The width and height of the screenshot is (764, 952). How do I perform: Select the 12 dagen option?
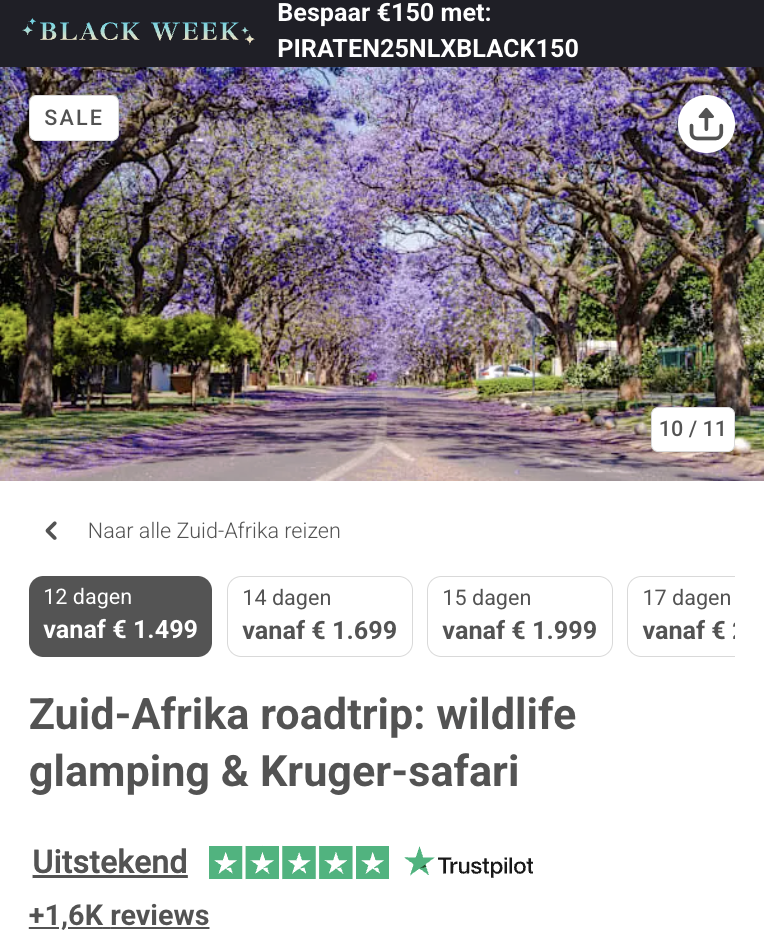point(120,616)
